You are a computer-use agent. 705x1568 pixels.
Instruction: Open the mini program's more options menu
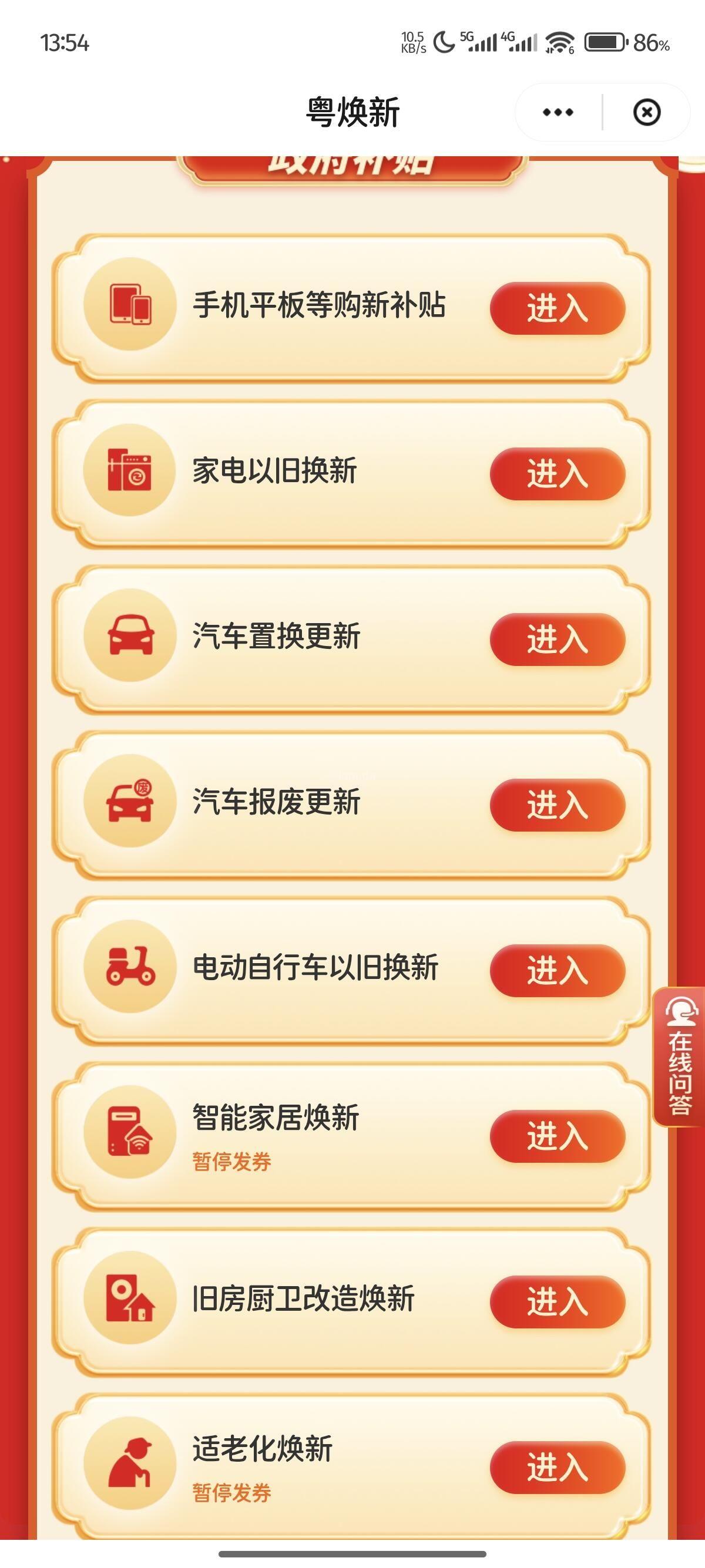point(558,113)
